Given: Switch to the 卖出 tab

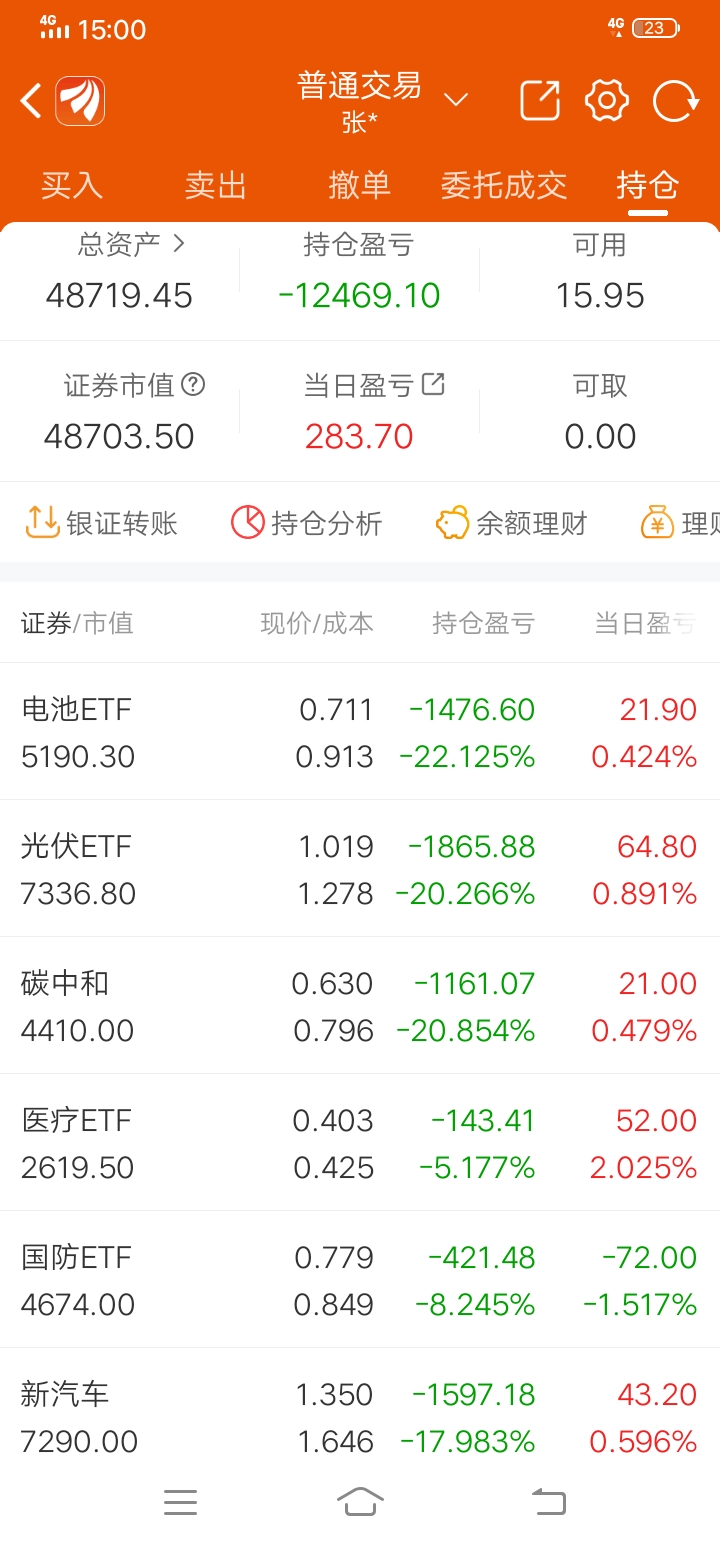Looking at the screenshot, I should point(216,185).
